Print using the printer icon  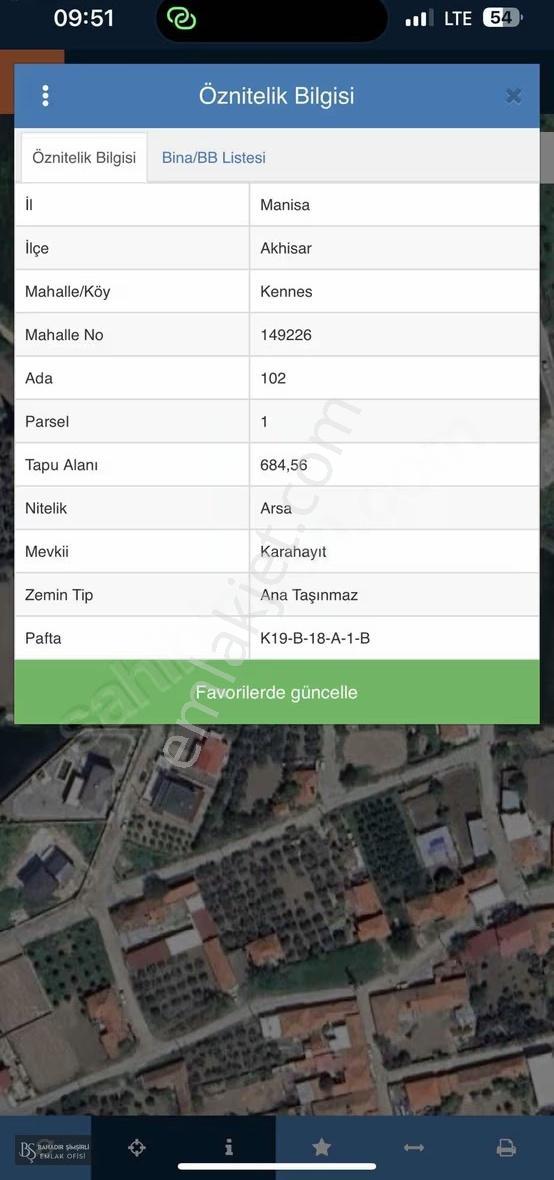coord(506,1147)
